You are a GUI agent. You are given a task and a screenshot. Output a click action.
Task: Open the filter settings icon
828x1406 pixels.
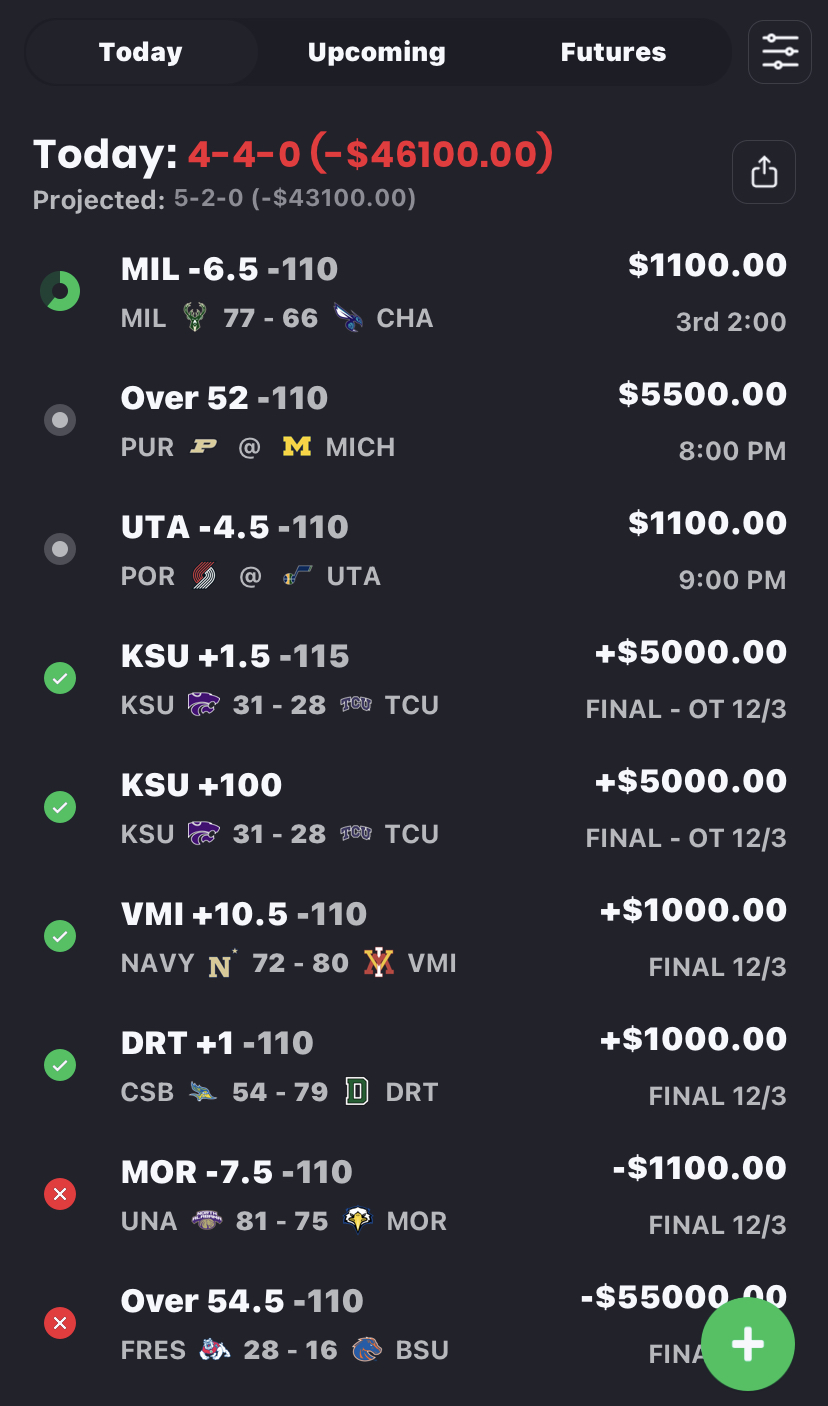point(779,52)
